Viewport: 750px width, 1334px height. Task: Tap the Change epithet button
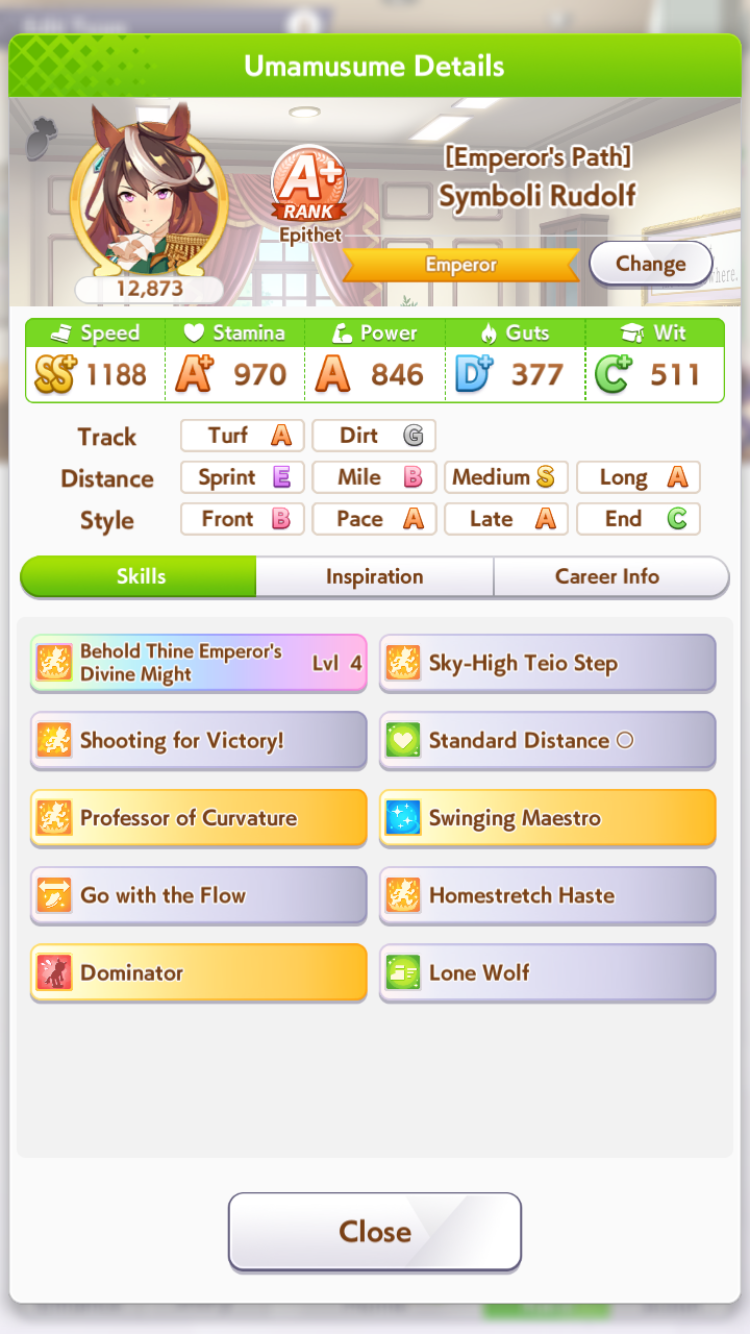pyautogui.click(x=650, y=264)
